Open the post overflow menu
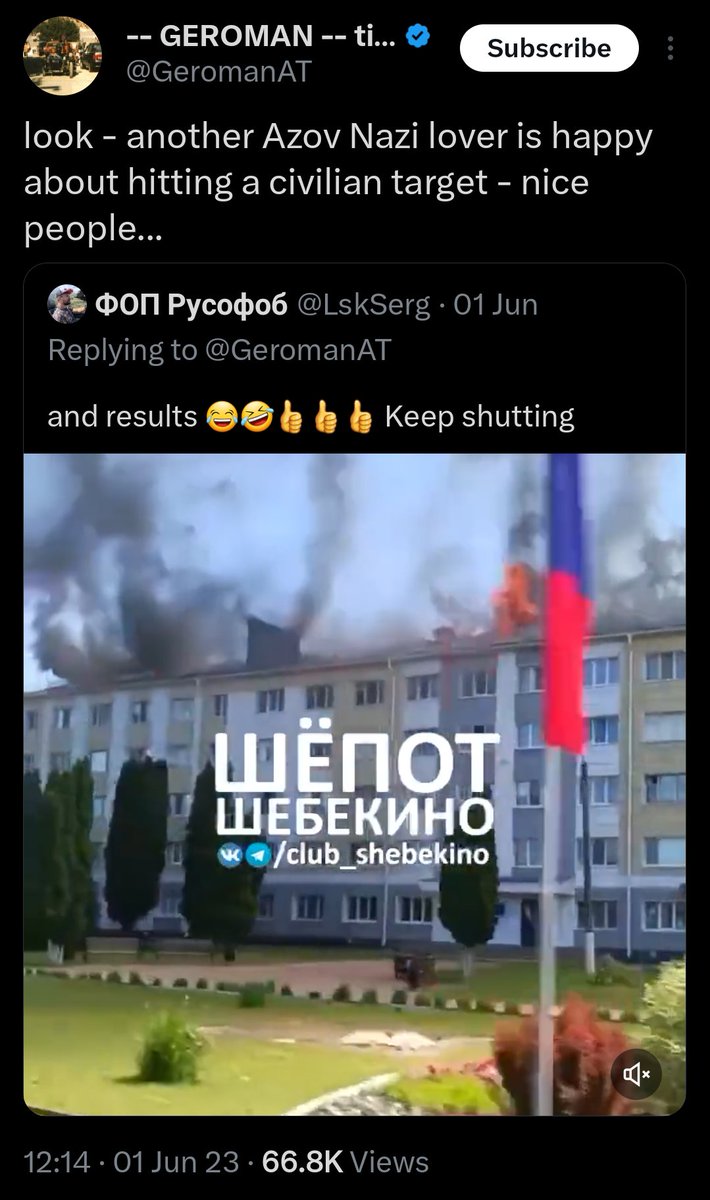The width and height of the screenshot is (710, 1200). coord(669,48)
